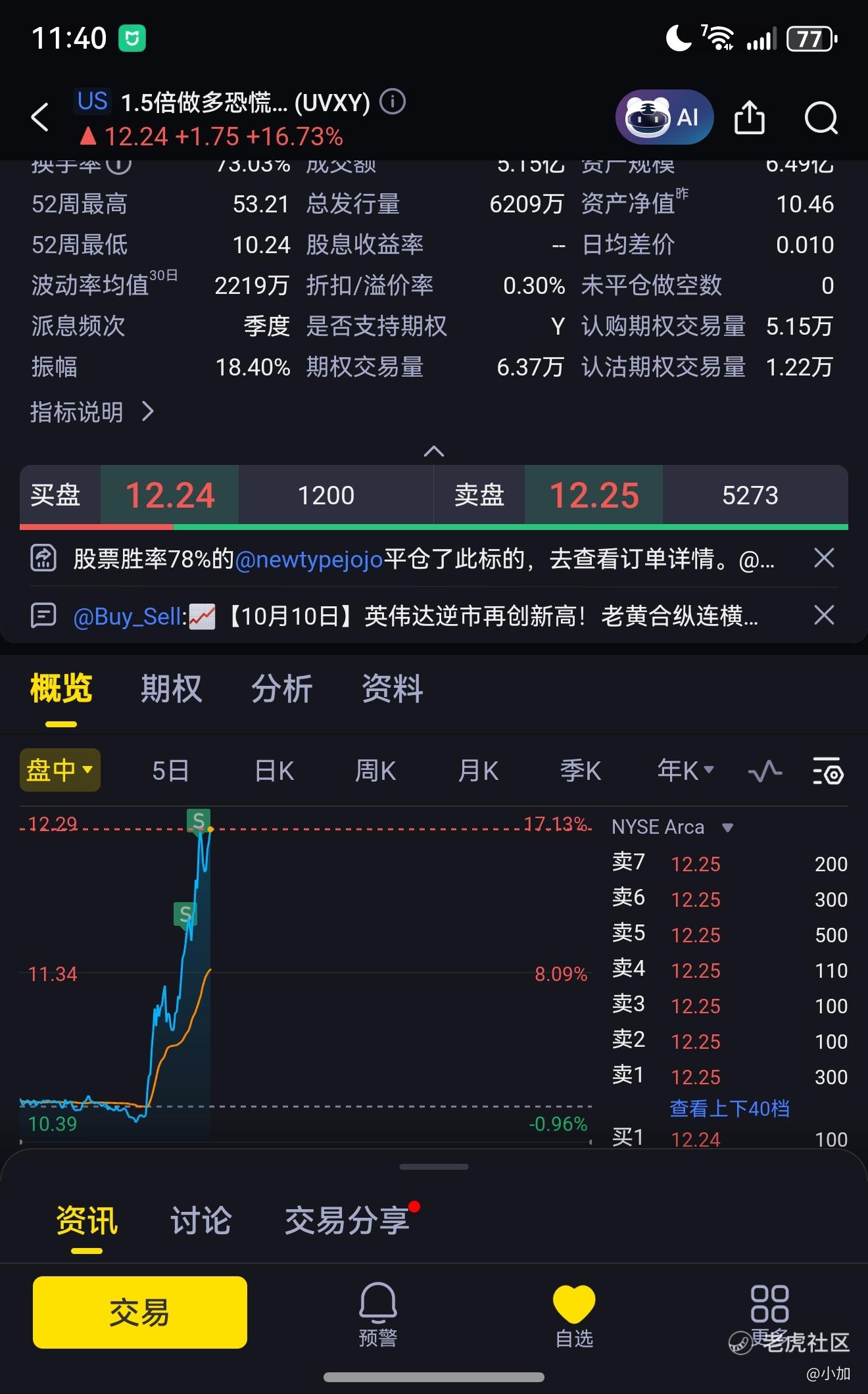Open stock search magnifier
Image resolution: width=868 pixels, height=1394 pixels.
coord(821,118)
